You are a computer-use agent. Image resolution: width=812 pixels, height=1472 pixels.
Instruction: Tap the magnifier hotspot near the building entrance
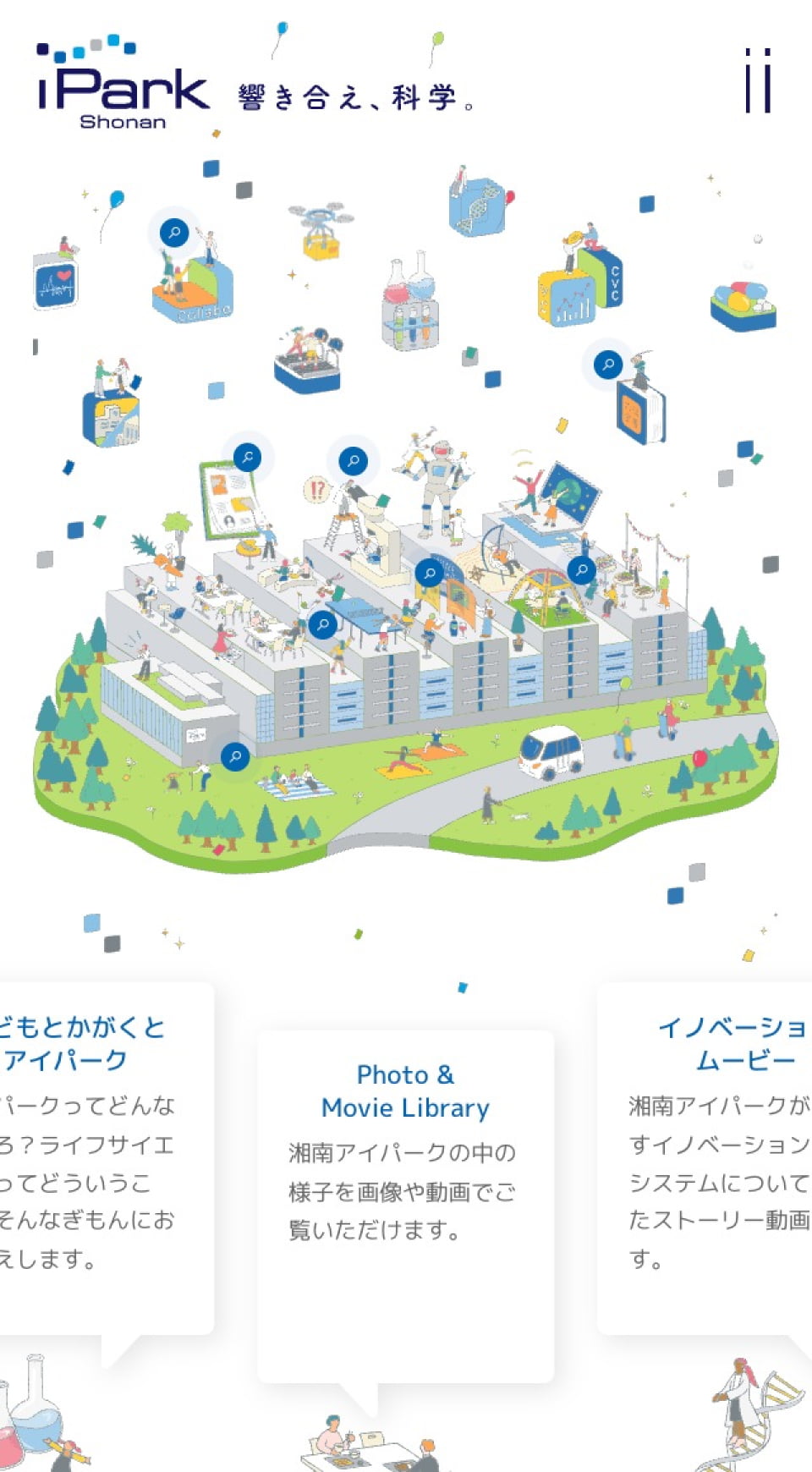coord(235,755)
